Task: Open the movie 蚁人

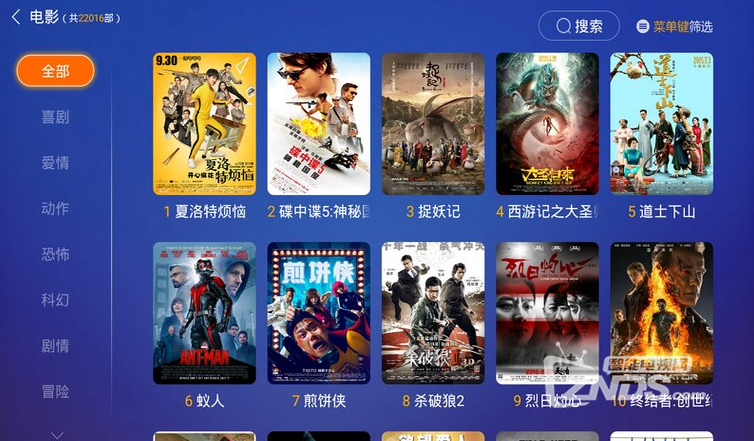Action: (x=204, y=313)
